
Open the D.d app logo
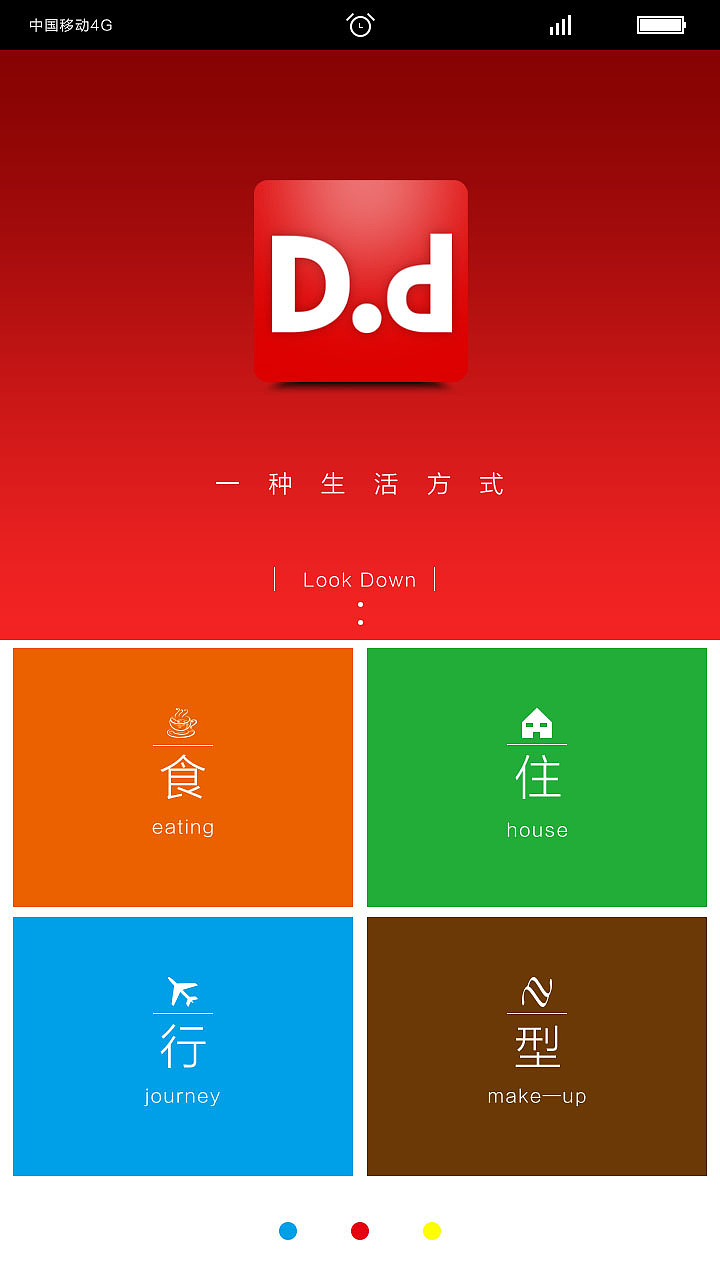coord(360,280)
